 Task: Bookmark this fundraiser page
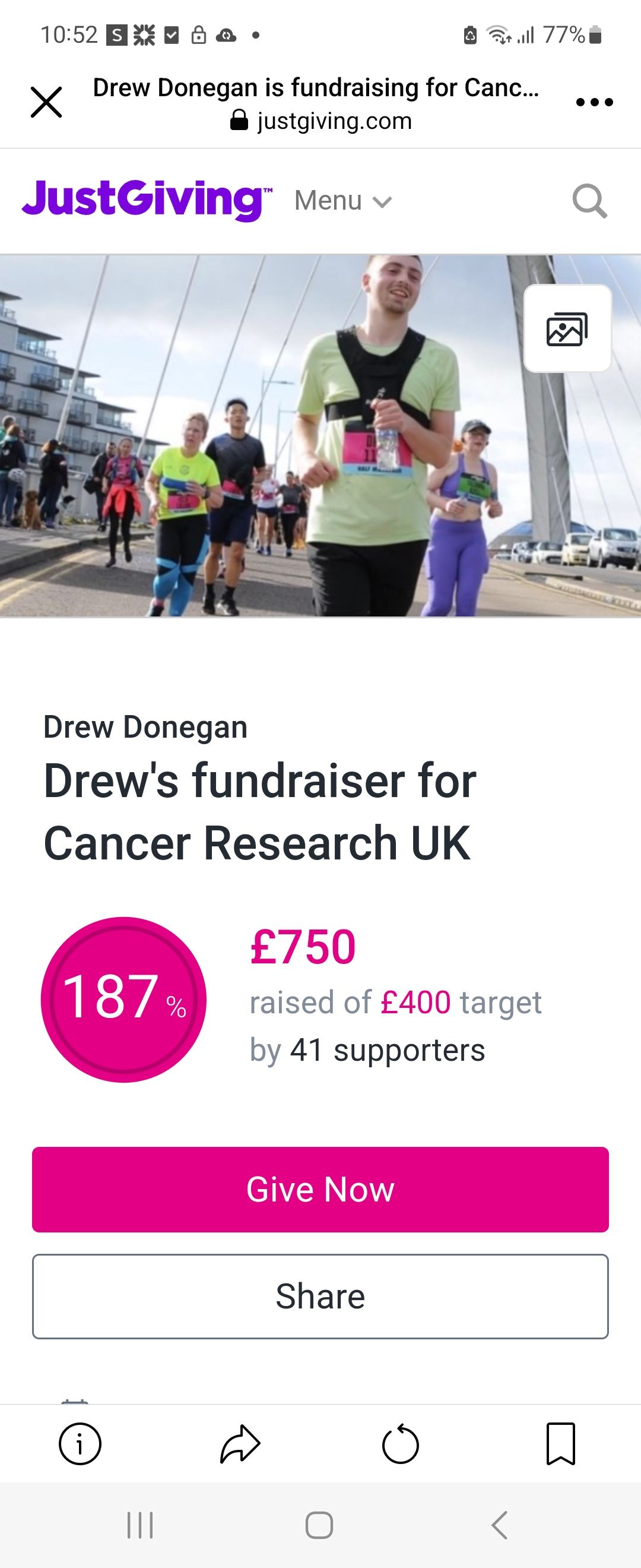point(560,1443)
